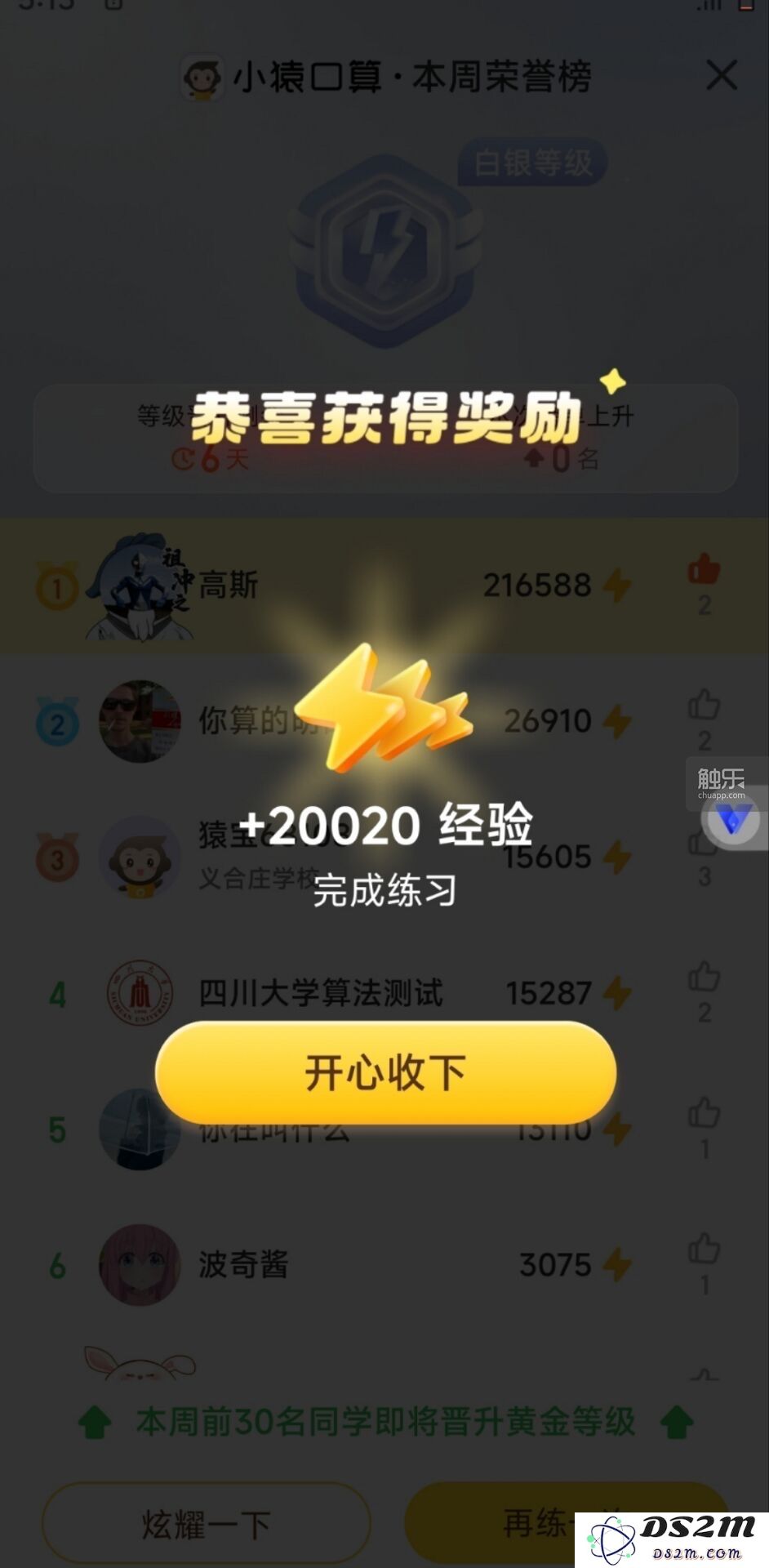Tap the 炫耀一下 button

click(x=206, y=1524)
